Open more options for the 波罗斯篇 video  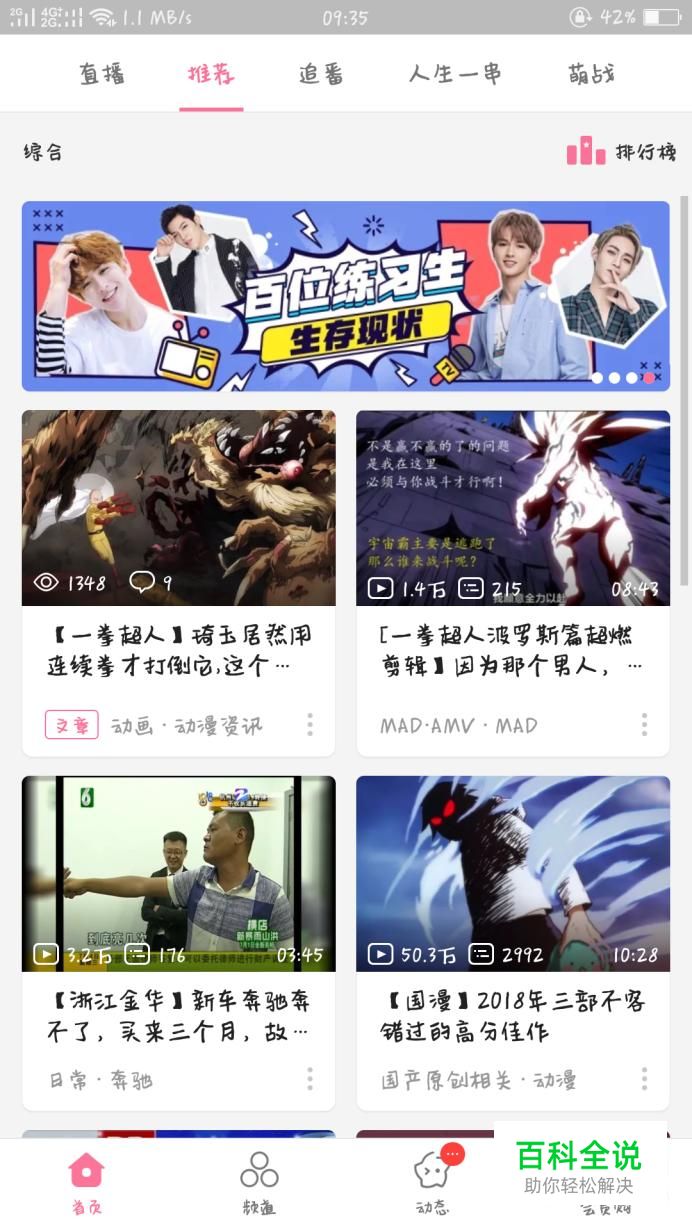[x=644, y=725]
